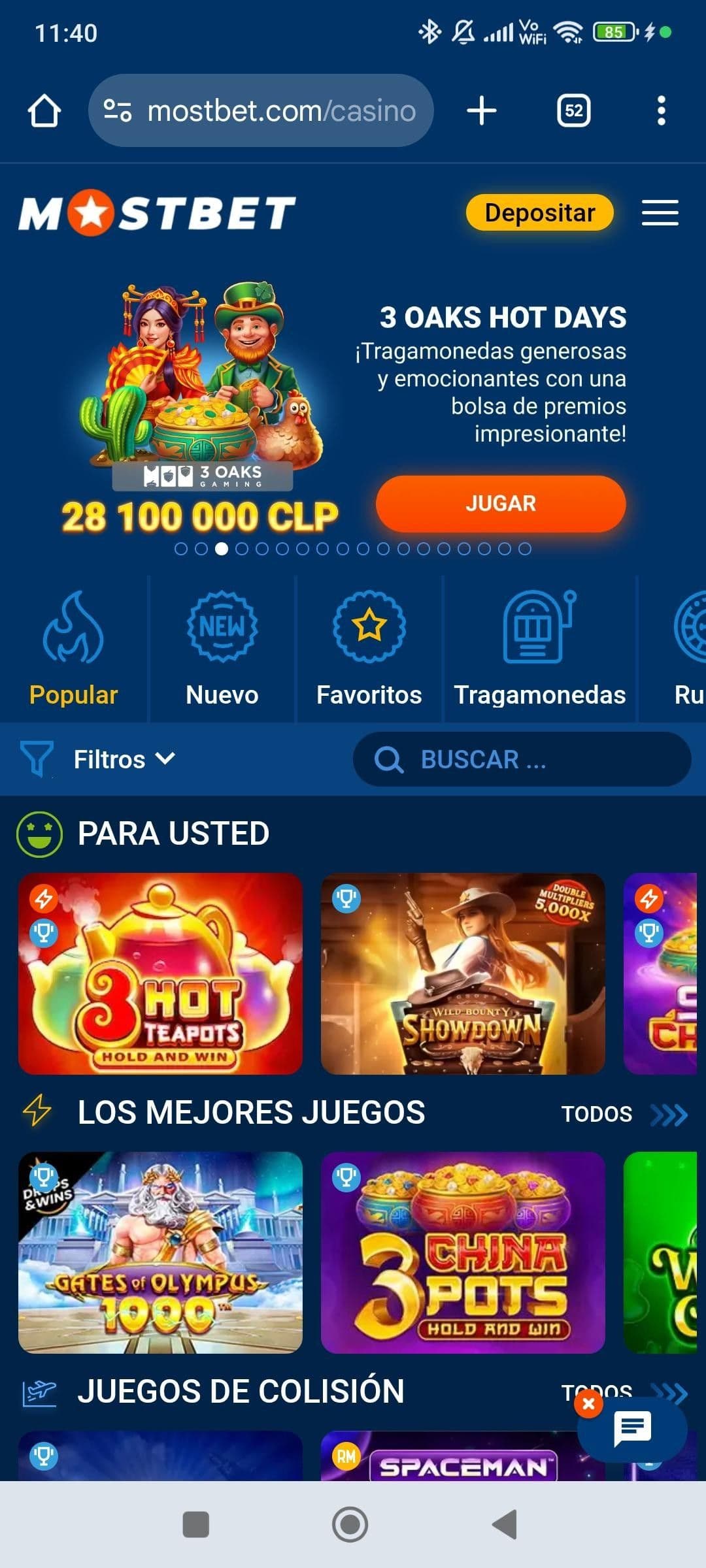The image size is (706, 1568).
Task: Toggle the site connection info in address bar
Action: click(x=118, y=110)
